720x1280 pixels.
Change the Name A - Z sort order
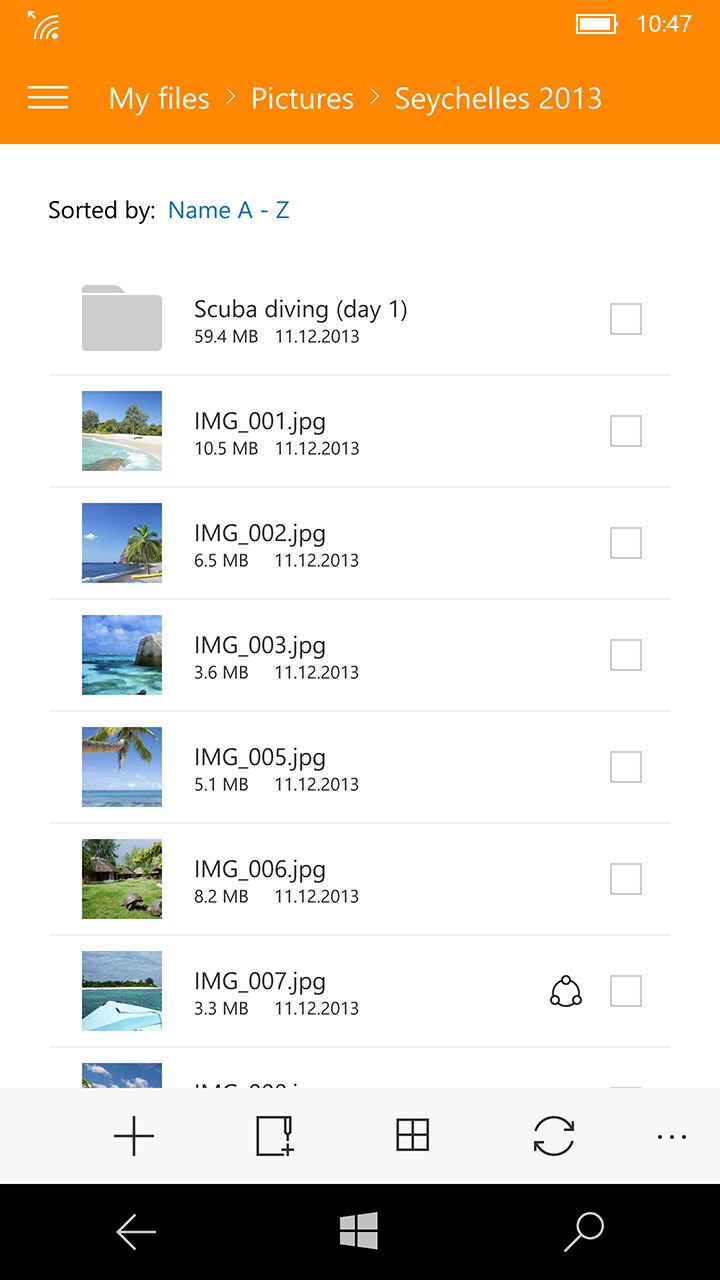[228, 210]
